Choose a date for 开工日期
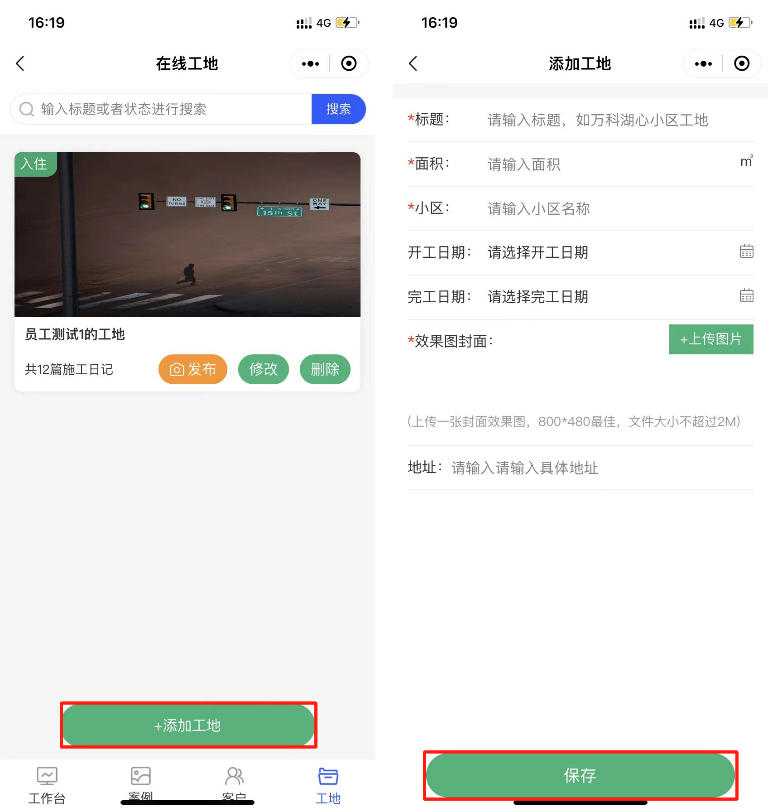Screen dimensions: 768x812 [610, 253]
